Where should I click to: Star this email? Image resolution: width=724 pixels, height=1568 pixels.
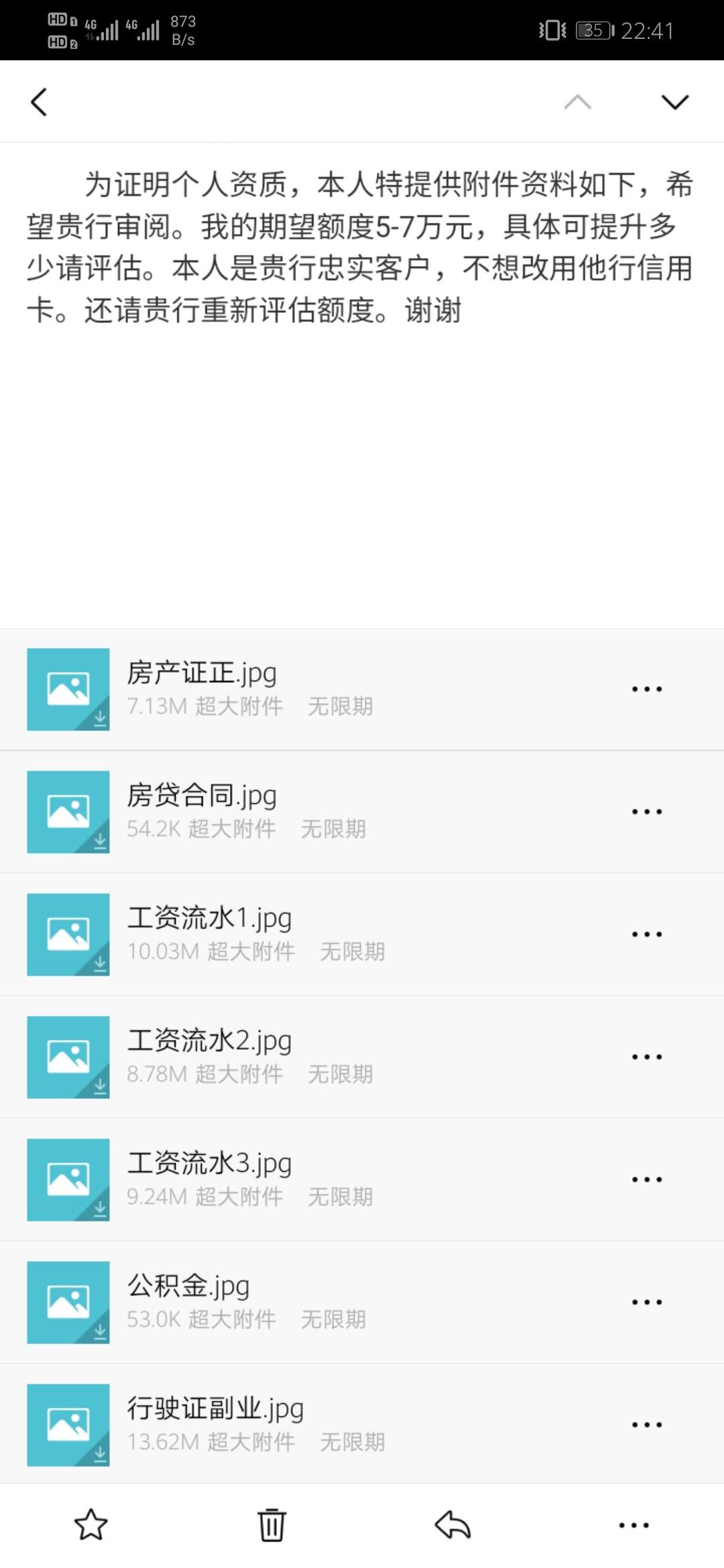[x=90, y=1525]
